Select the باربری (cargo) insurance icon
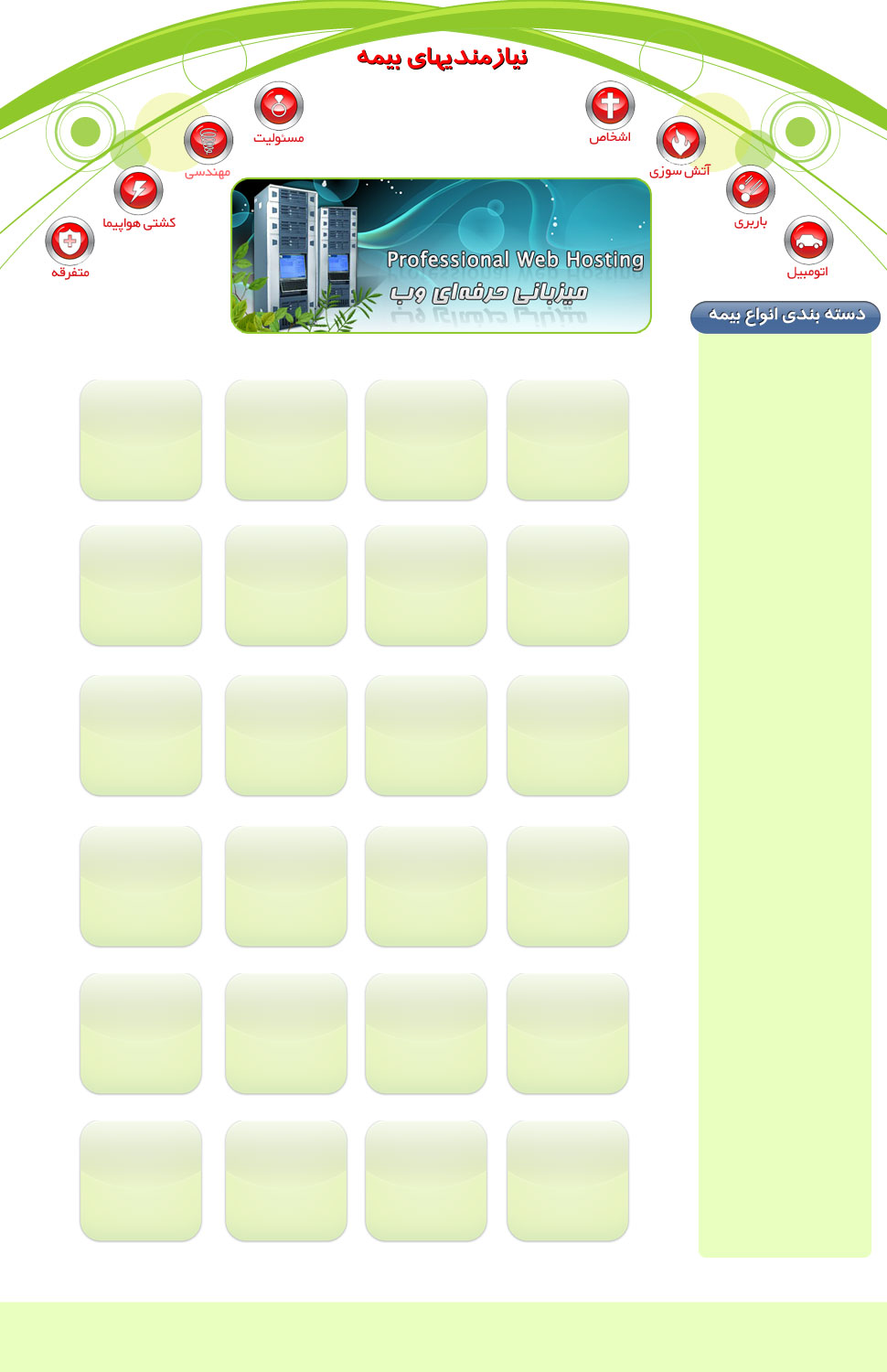This screenshot has width=887, height=1372. tap(751, 190)
